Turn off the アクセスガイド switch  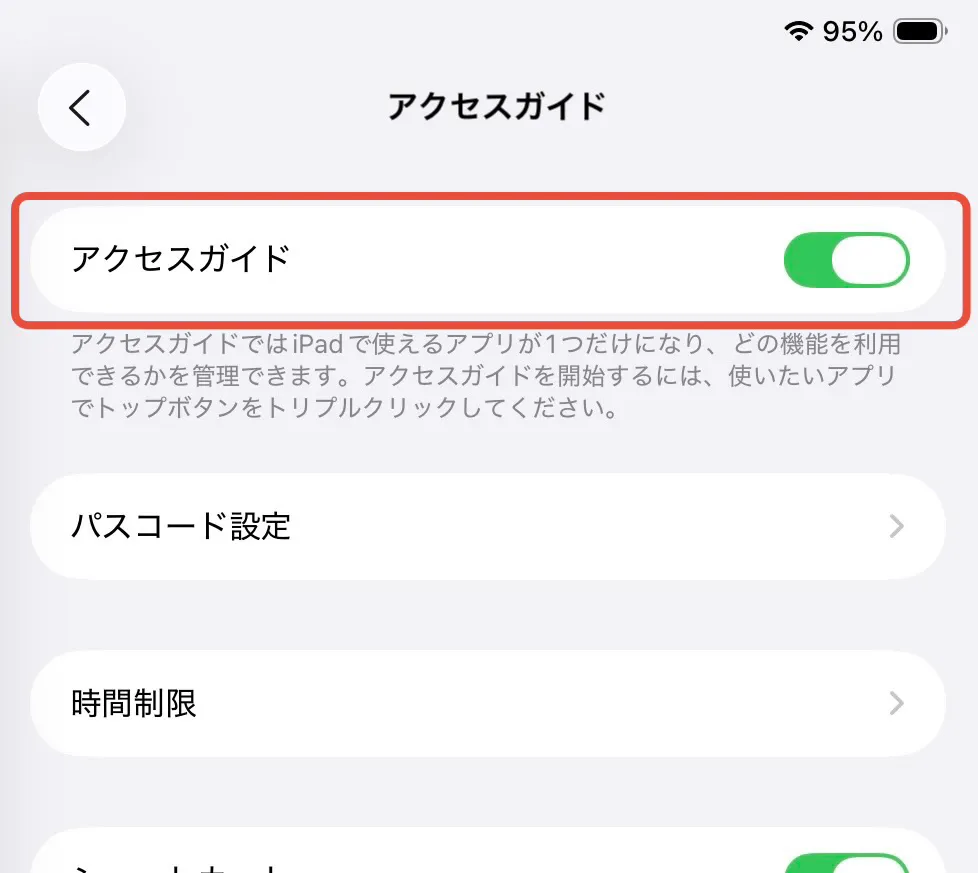pyautogui.click(x=846, y=260)
